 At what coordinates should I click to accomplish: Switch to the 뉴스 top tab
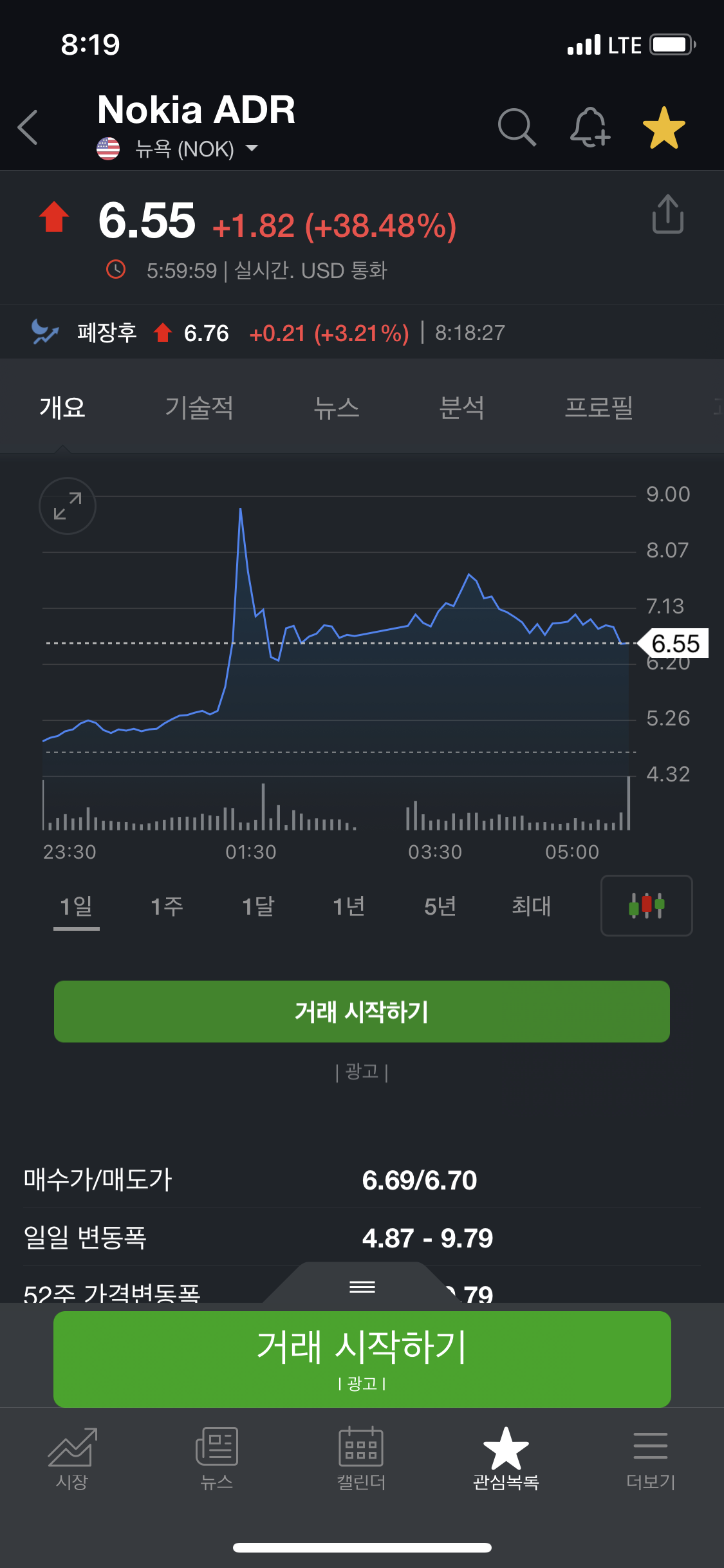[x=336, y=407]
